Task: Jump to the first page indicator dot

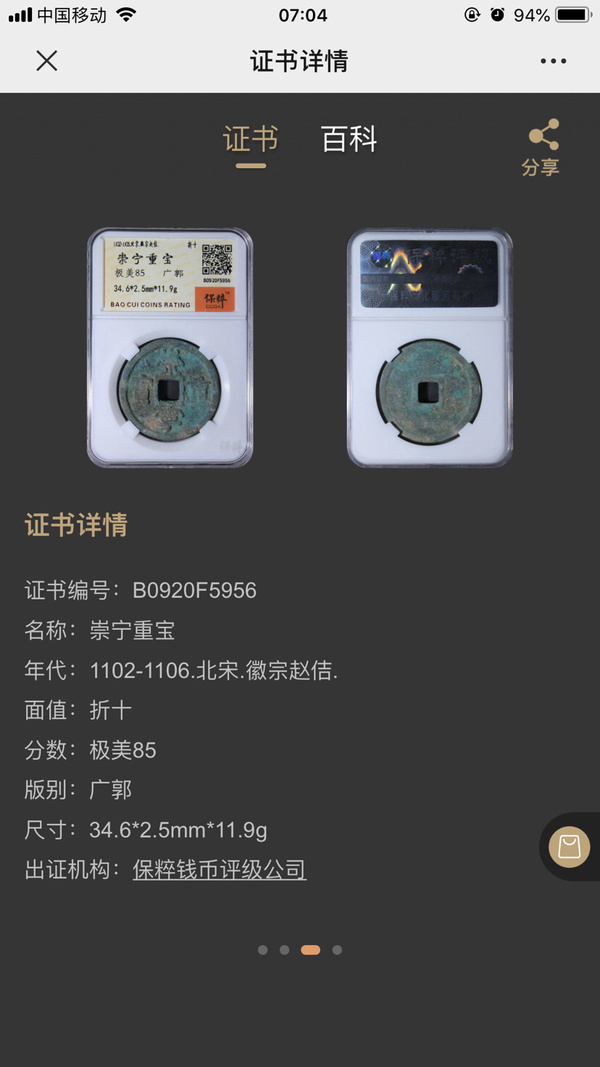Action: pyautogui.click(x=263, y=950)
